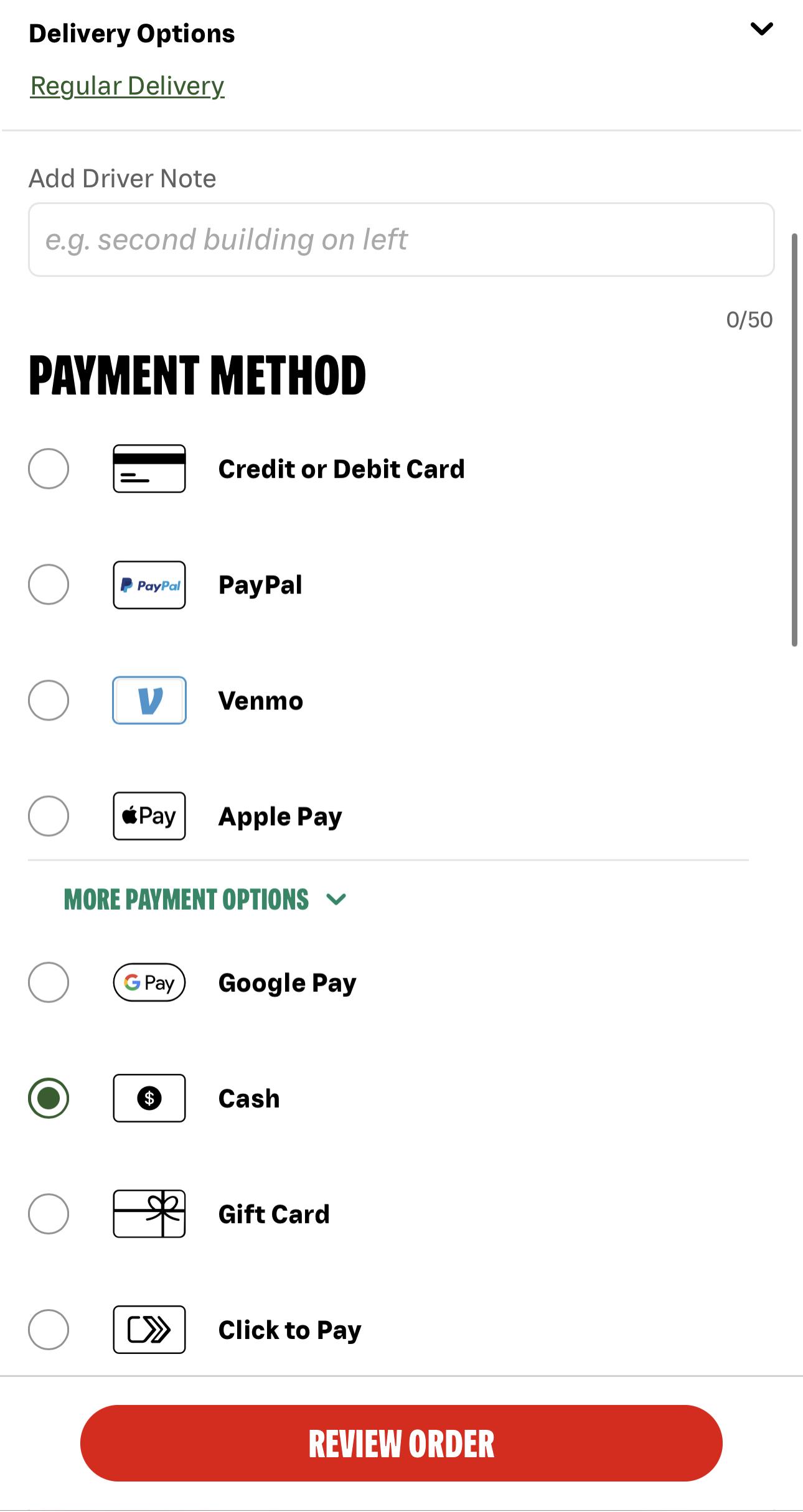Select Click to Pay option

click(x=49, y=1330)
